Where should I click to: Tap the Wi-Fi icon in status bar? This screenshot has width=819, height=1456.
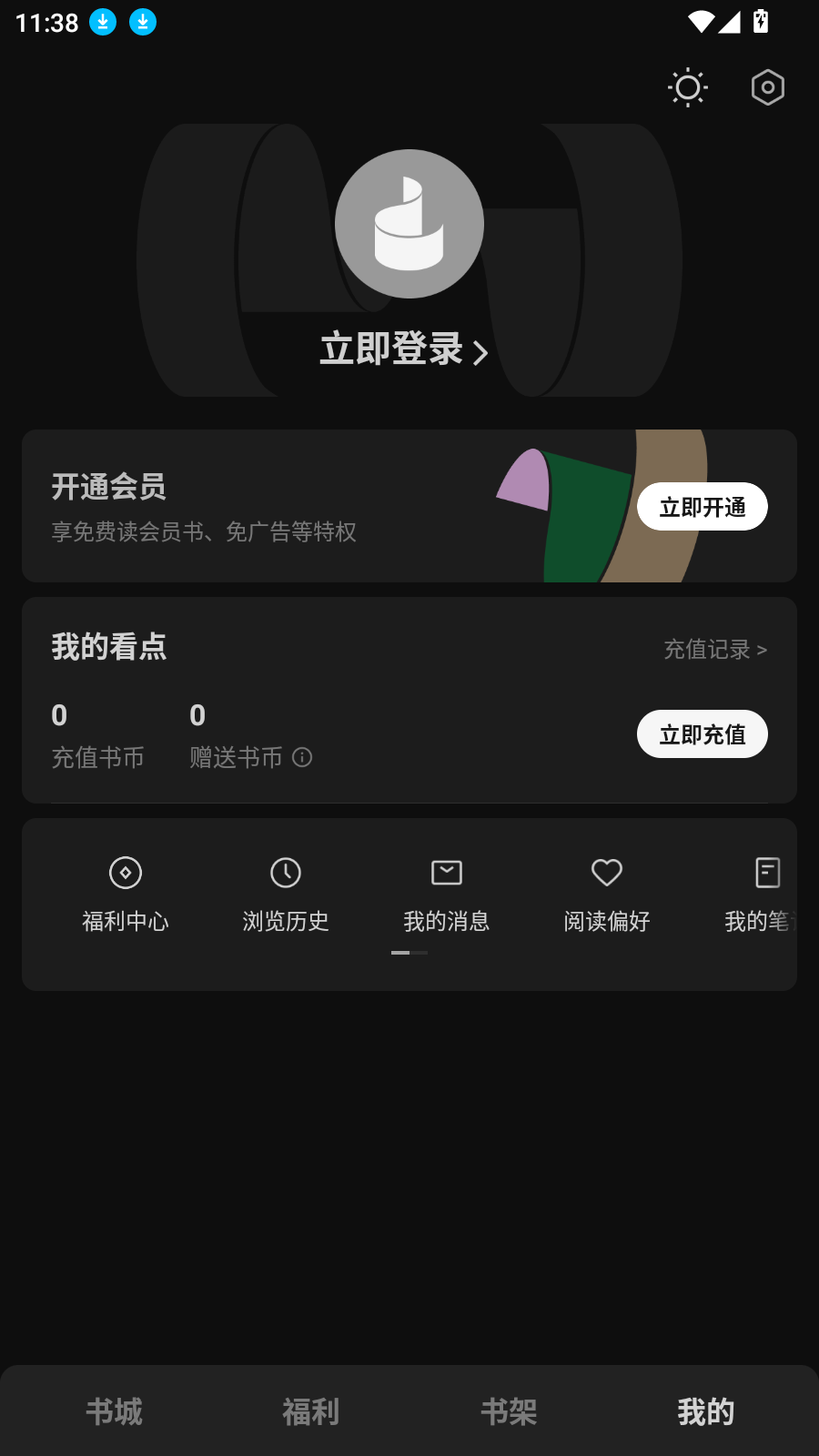click(x=700, y=23)
